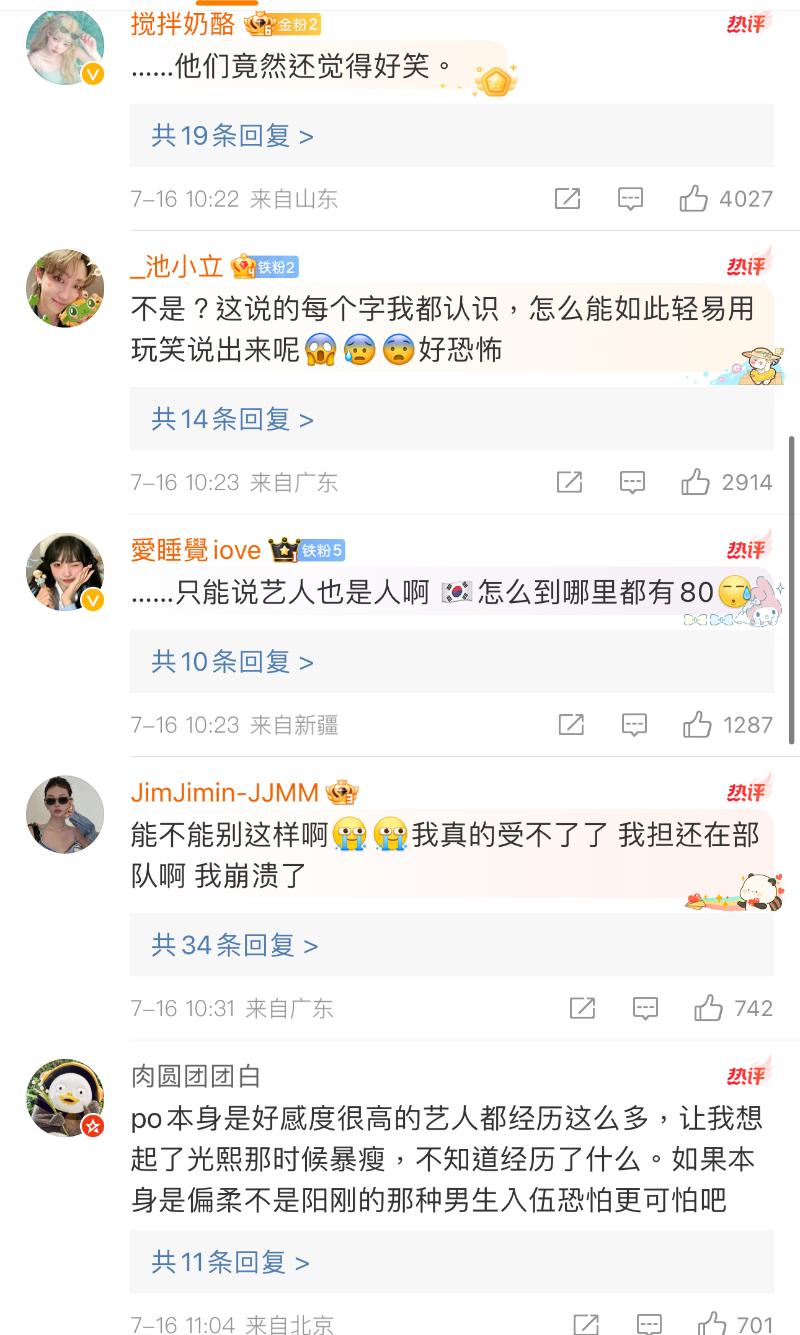The width and height of the screenshot is (800, 1335).
Task: Share JimJimin-JJMM's comment
Action: pyautogui.click(x=582, y=1008)
